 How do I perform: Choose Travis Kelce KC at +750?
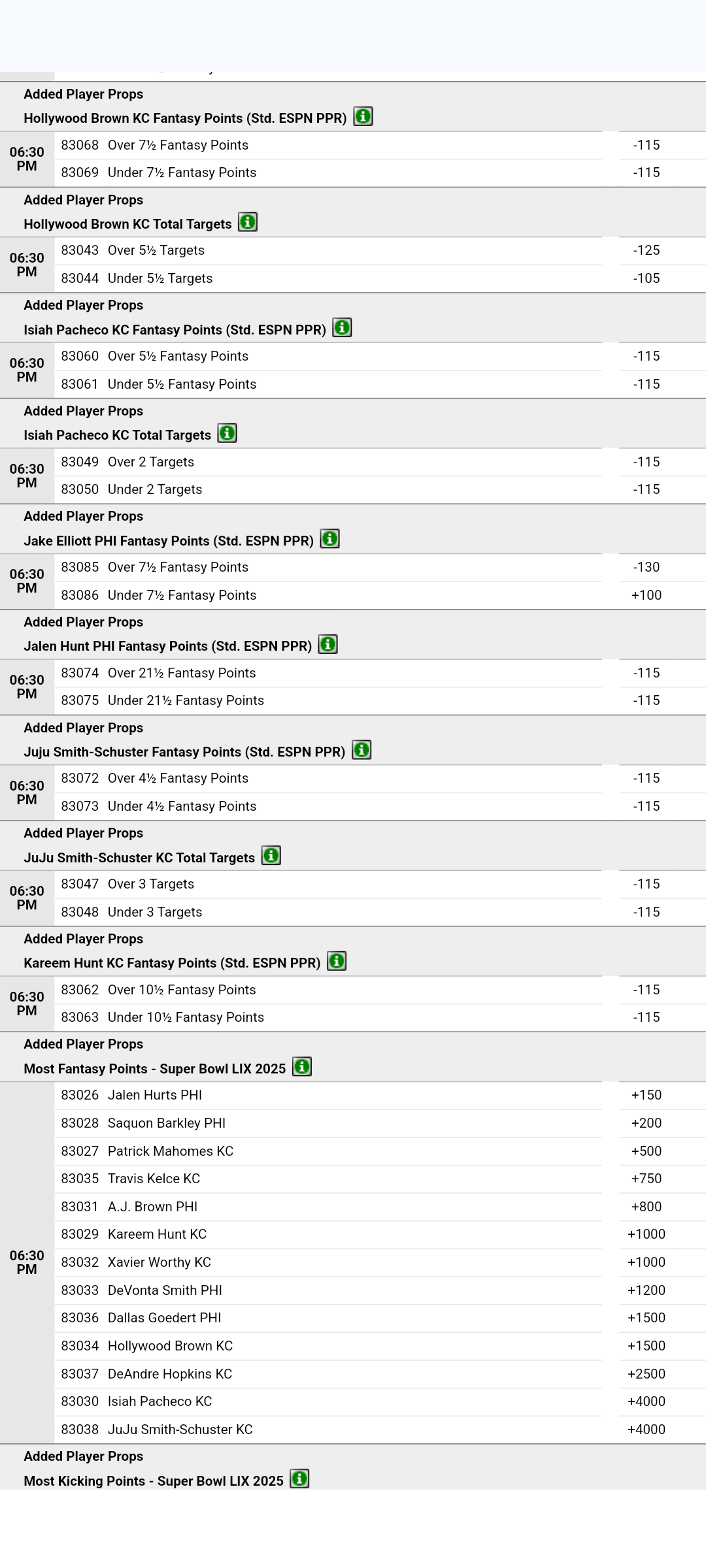click(647, 1179)
